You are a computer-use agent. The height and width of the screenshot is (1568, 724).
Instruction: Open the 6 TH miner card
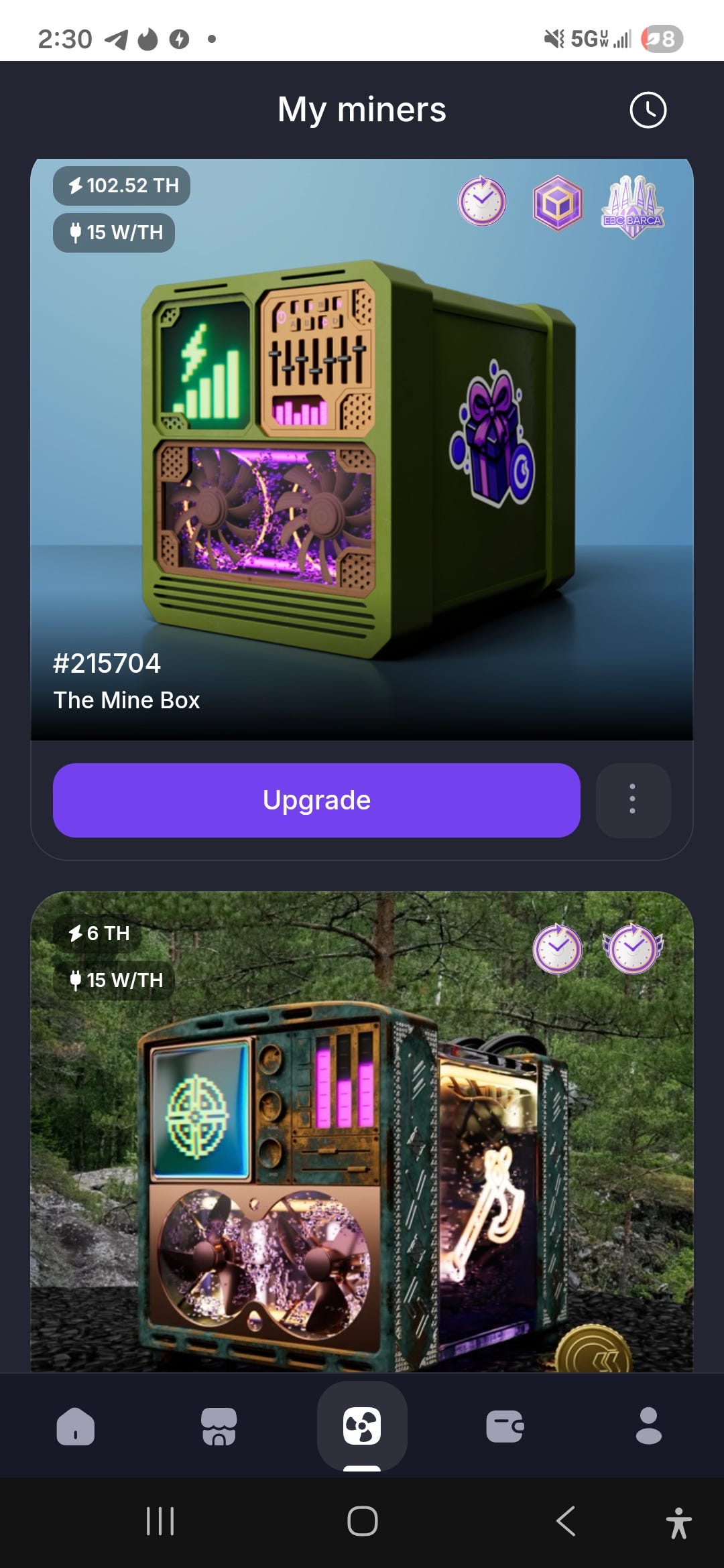[362, 1139]
